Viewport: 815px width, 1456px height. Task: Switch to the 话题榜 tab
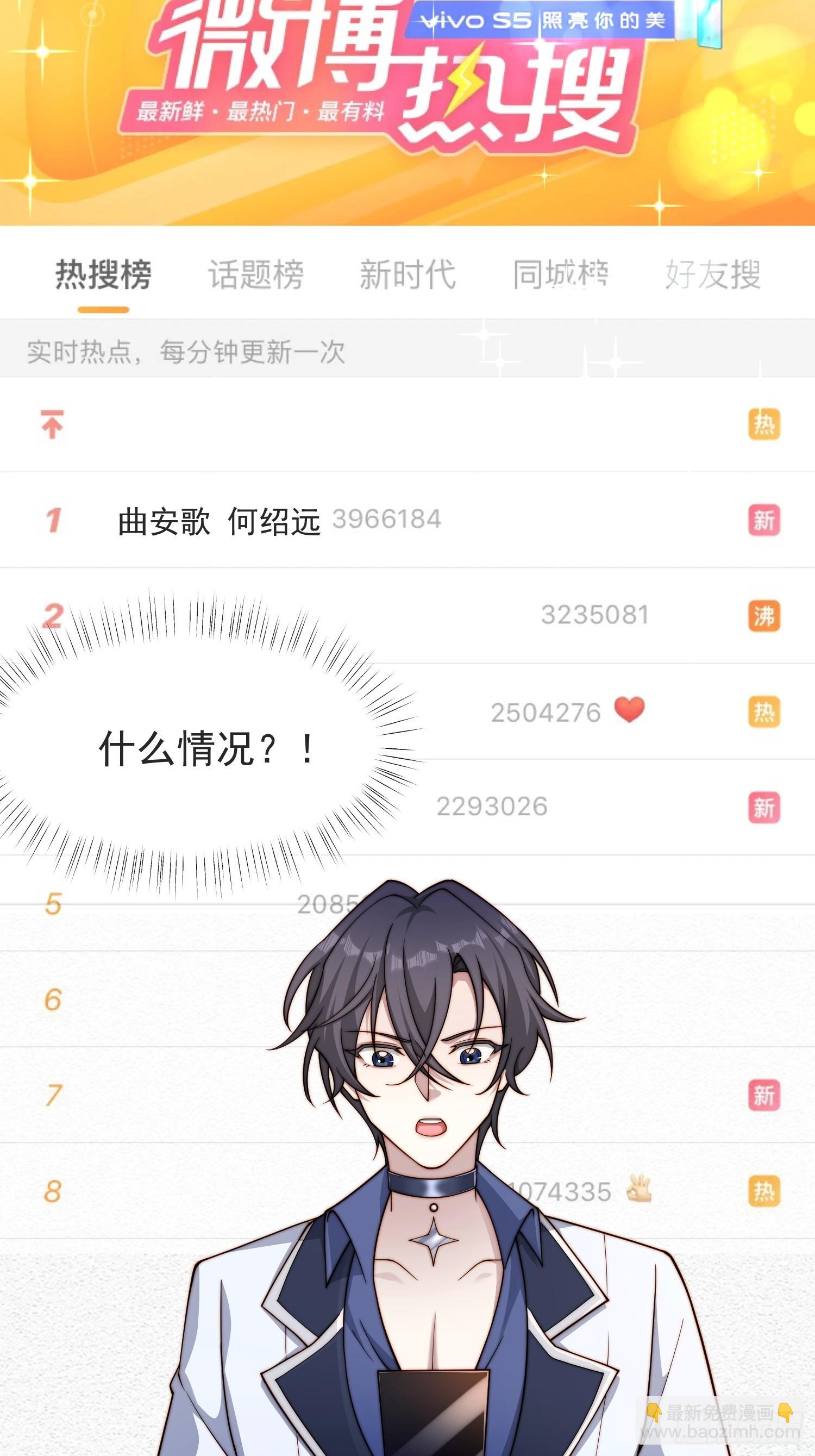(256, 273)
